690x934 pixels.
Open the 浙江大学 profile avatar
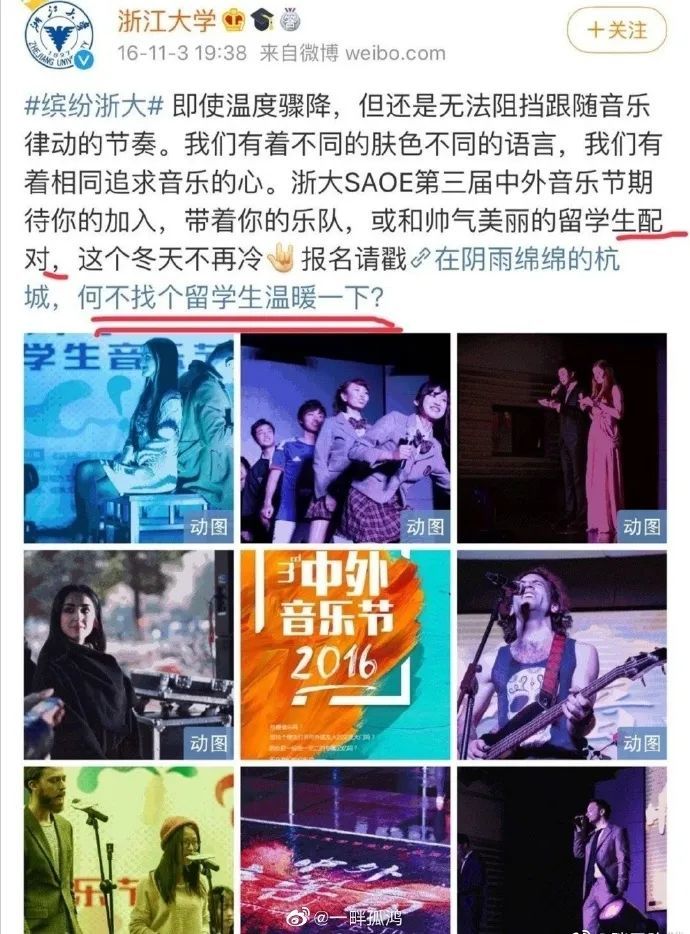(58, 36)
